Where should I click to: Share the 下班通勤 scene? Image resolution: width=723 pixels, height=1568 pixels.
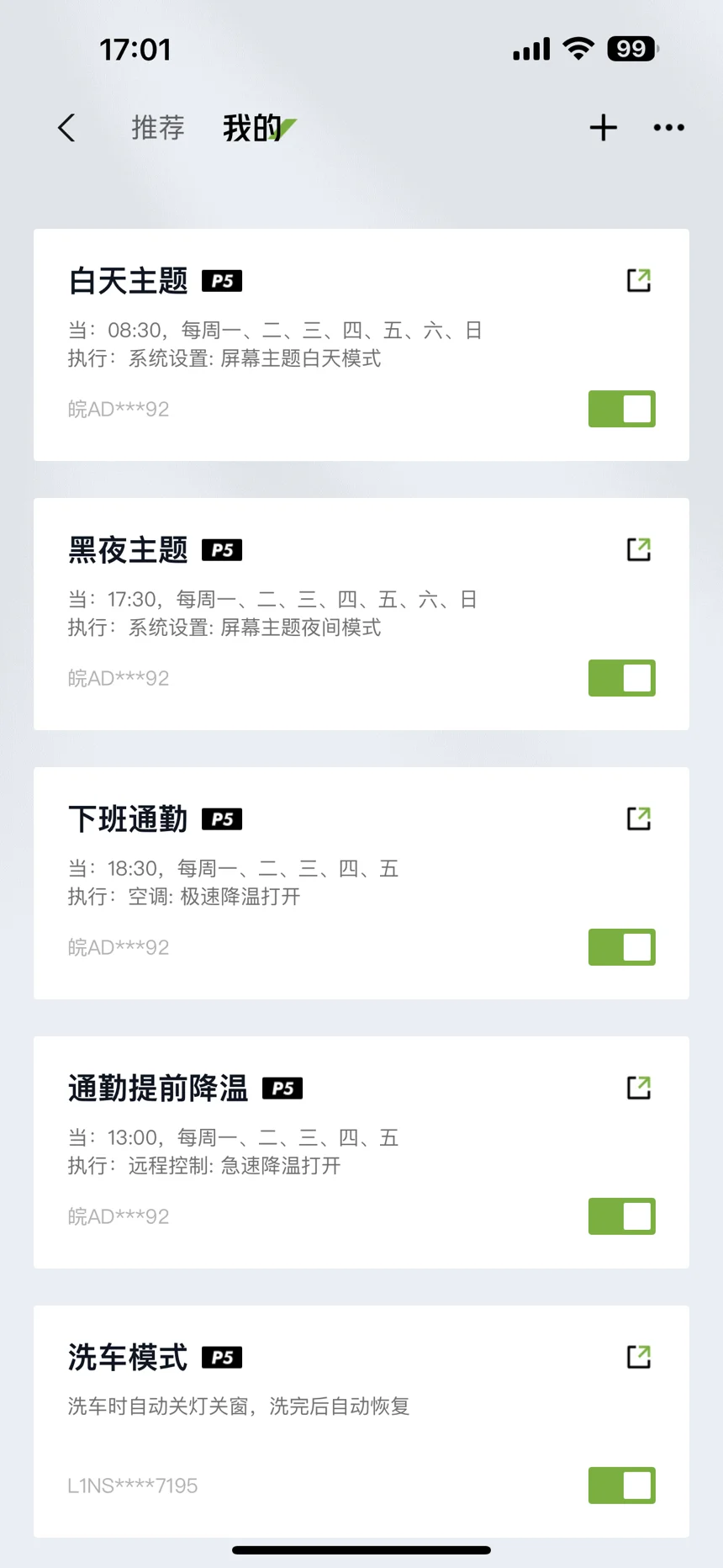639,818
